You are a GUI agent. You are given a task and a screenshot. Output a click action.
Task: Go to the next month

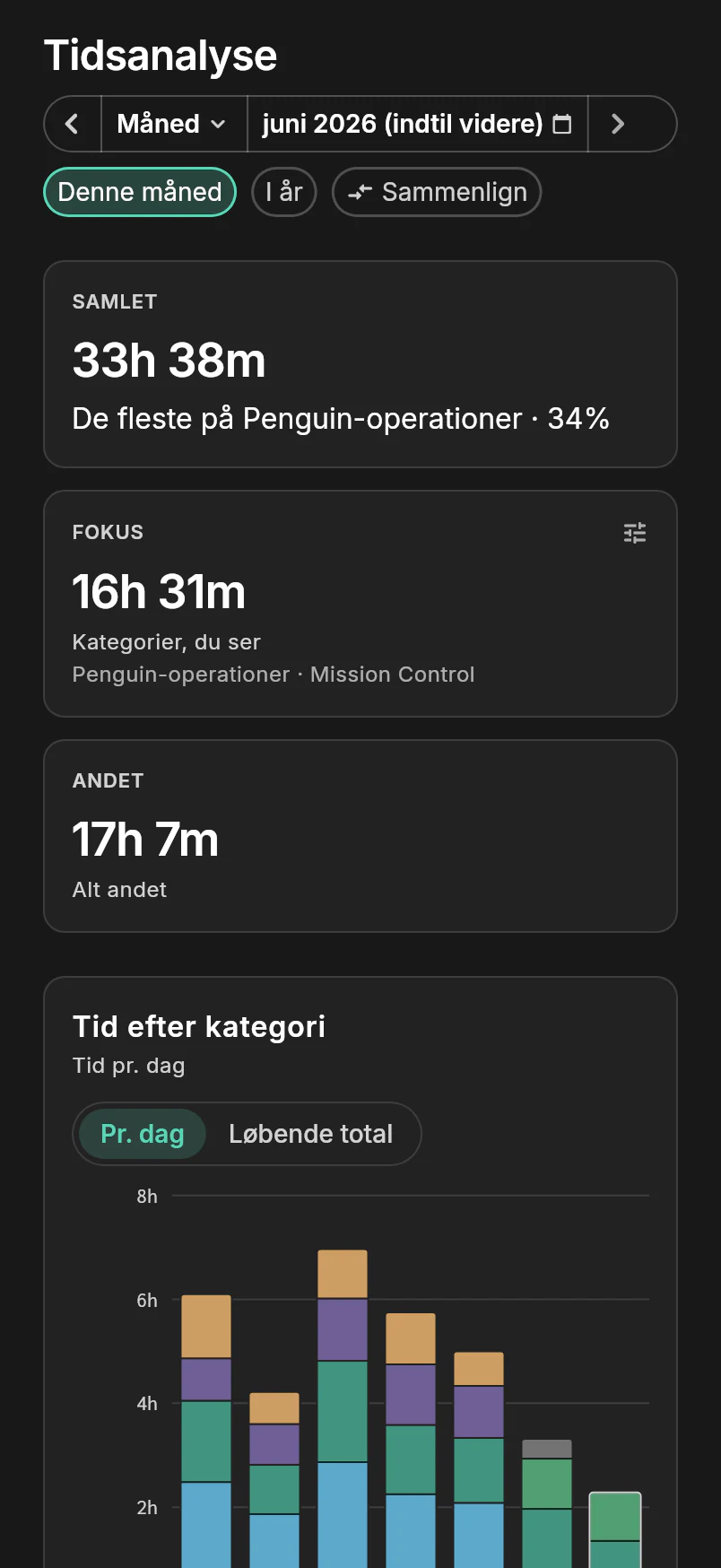(x=618, y=124)
